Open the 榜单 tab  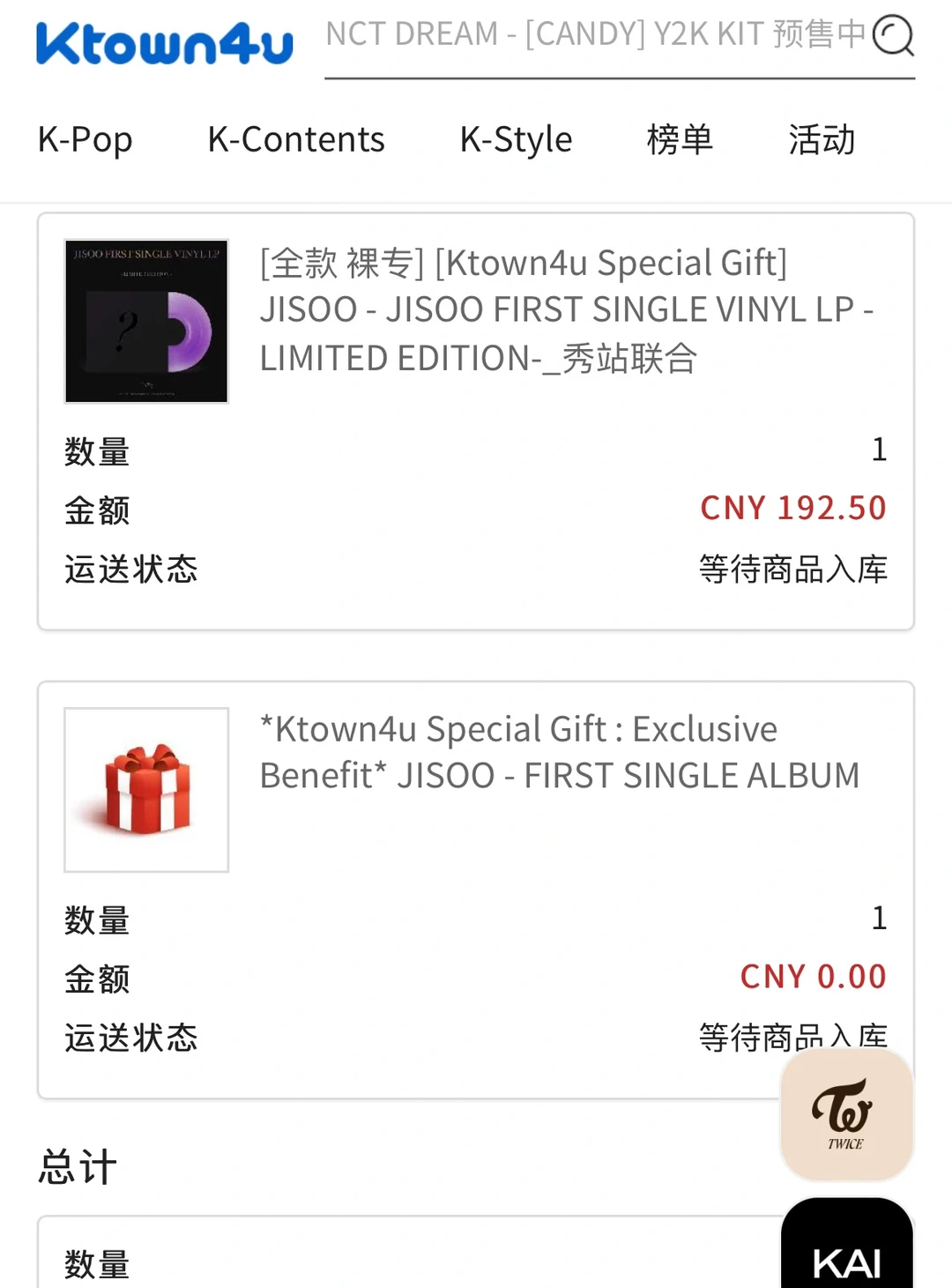(x=679, y=140)
